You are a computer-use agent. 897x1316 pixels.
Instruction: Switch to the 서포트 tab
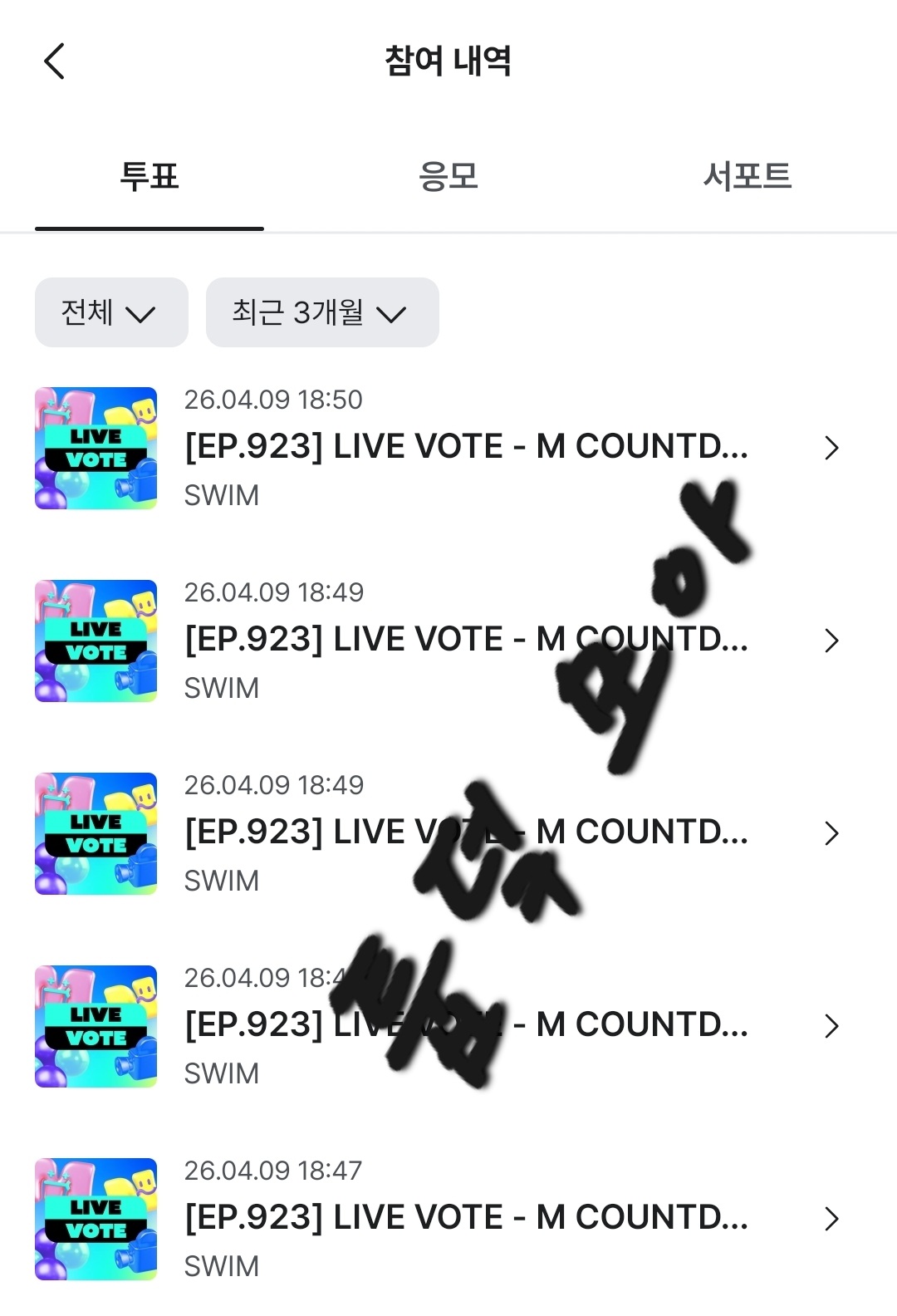[747, 177]
